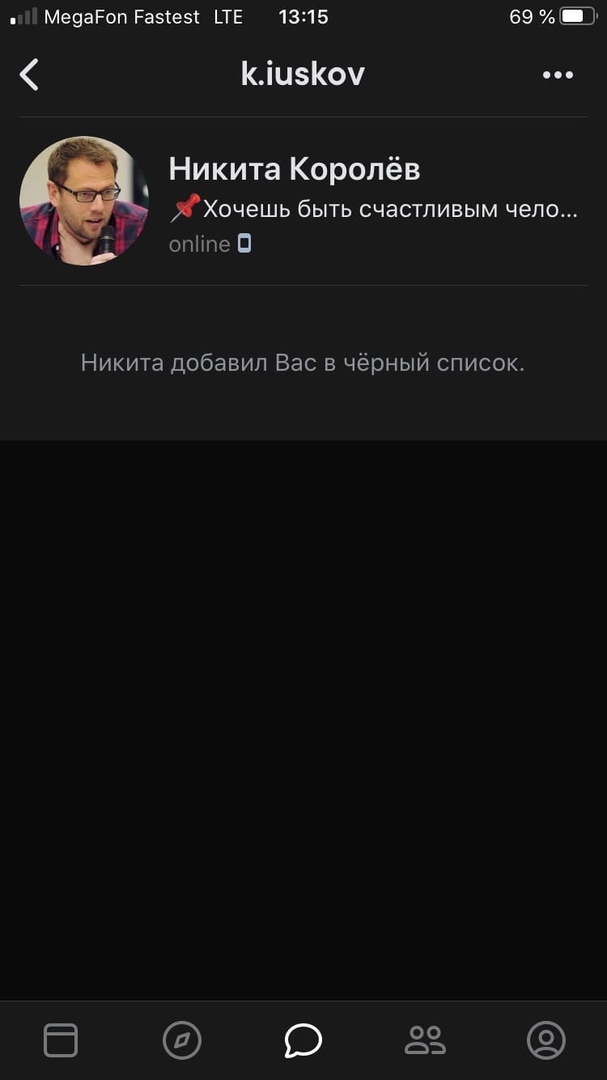This screenshot has height=1080, width=607.
Task: Open the three-dot overflow menu
Action: click(x=557, y=75)
